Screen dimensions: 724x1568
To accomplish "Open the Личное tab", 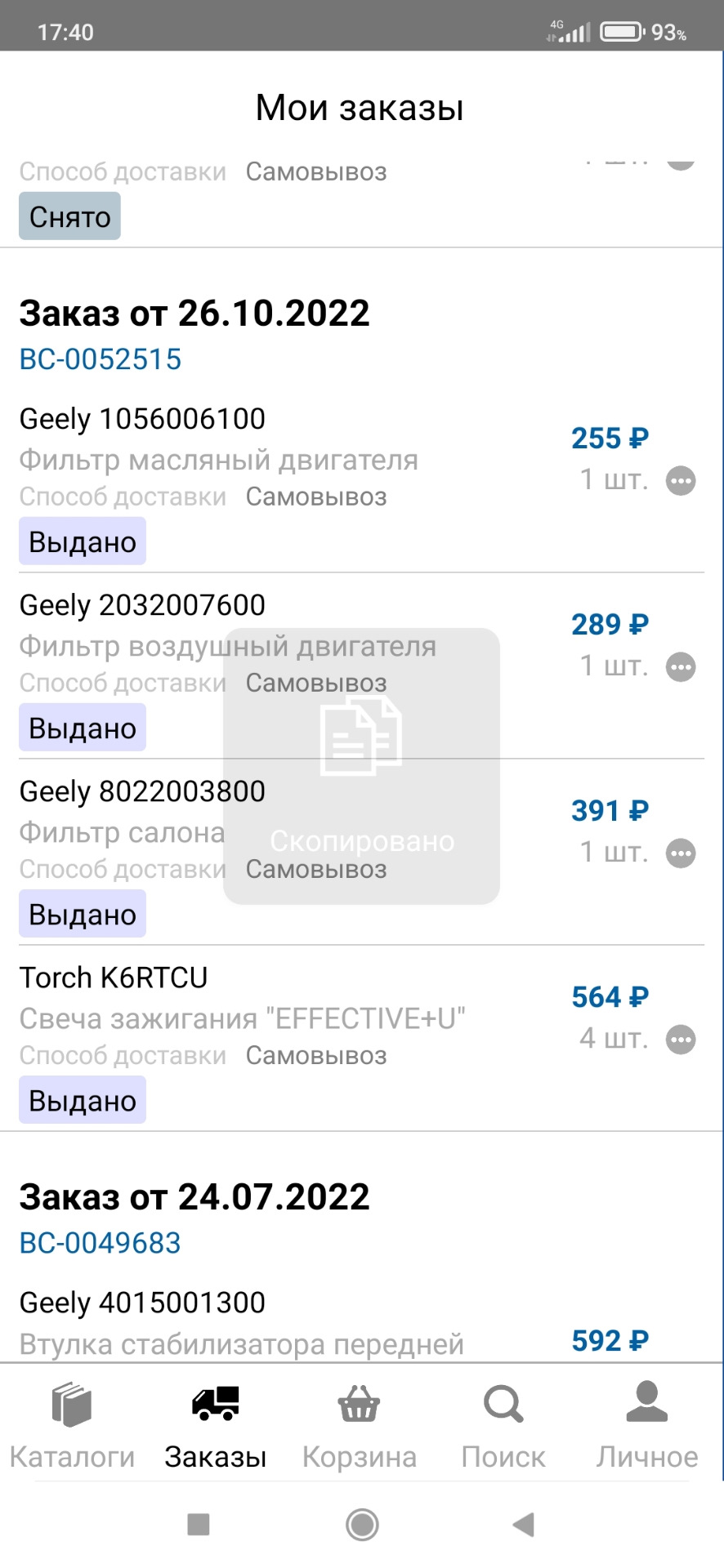I will (646, 1424).
